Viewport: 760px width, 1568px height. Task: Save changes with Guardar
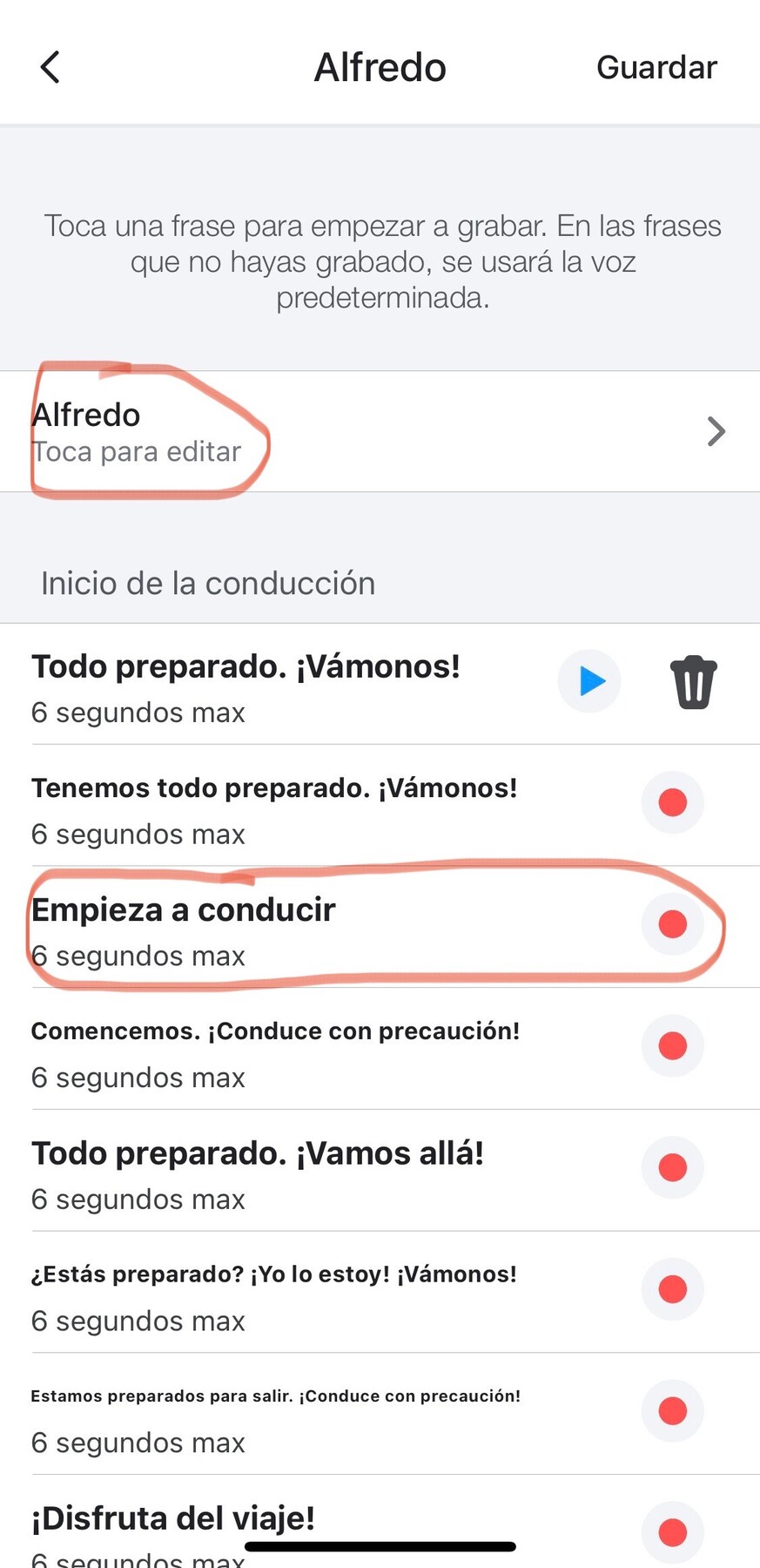(656, 67)
